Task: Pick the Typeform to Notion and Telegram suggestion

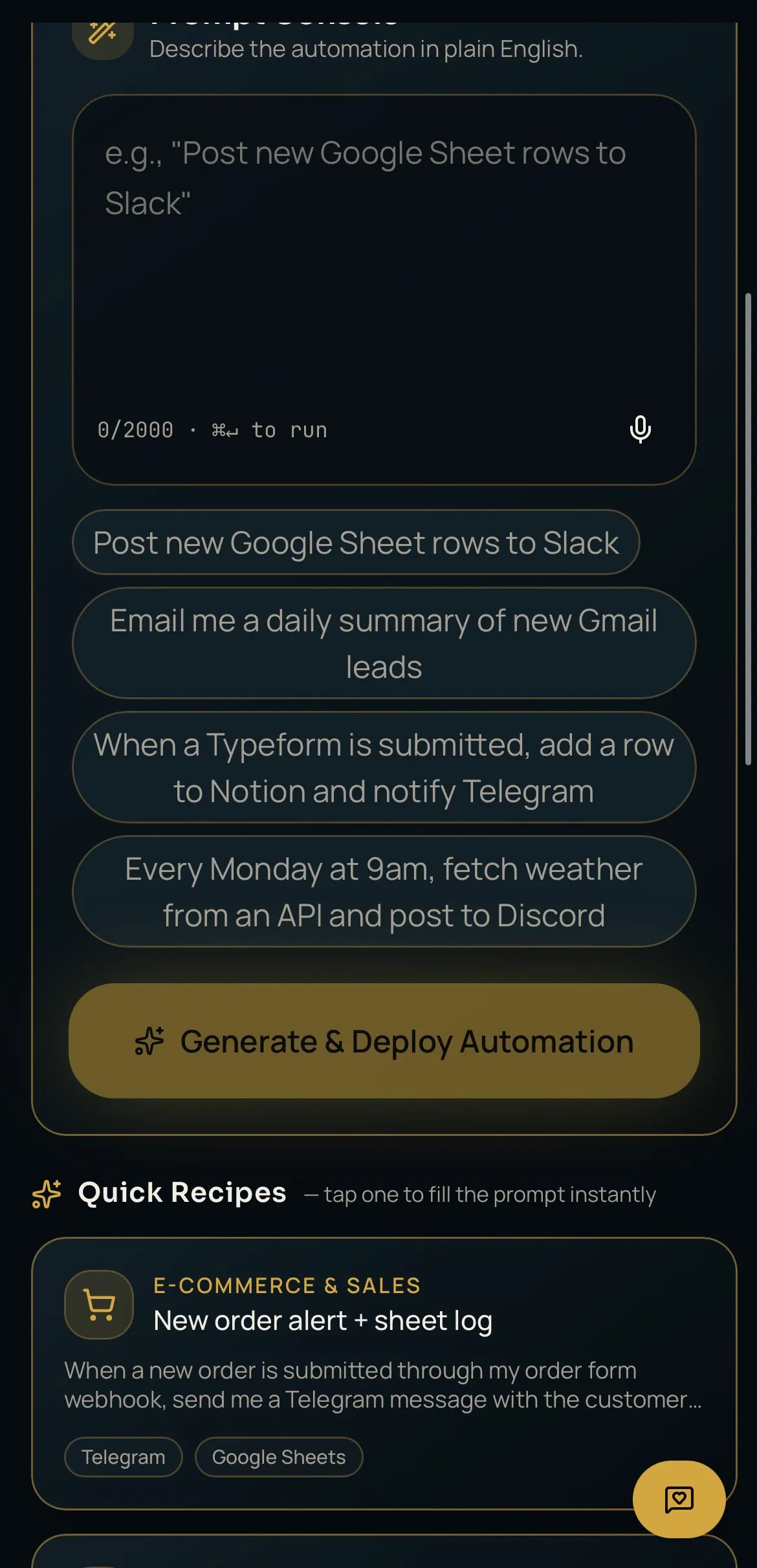Action: click(x=384, y=767)
